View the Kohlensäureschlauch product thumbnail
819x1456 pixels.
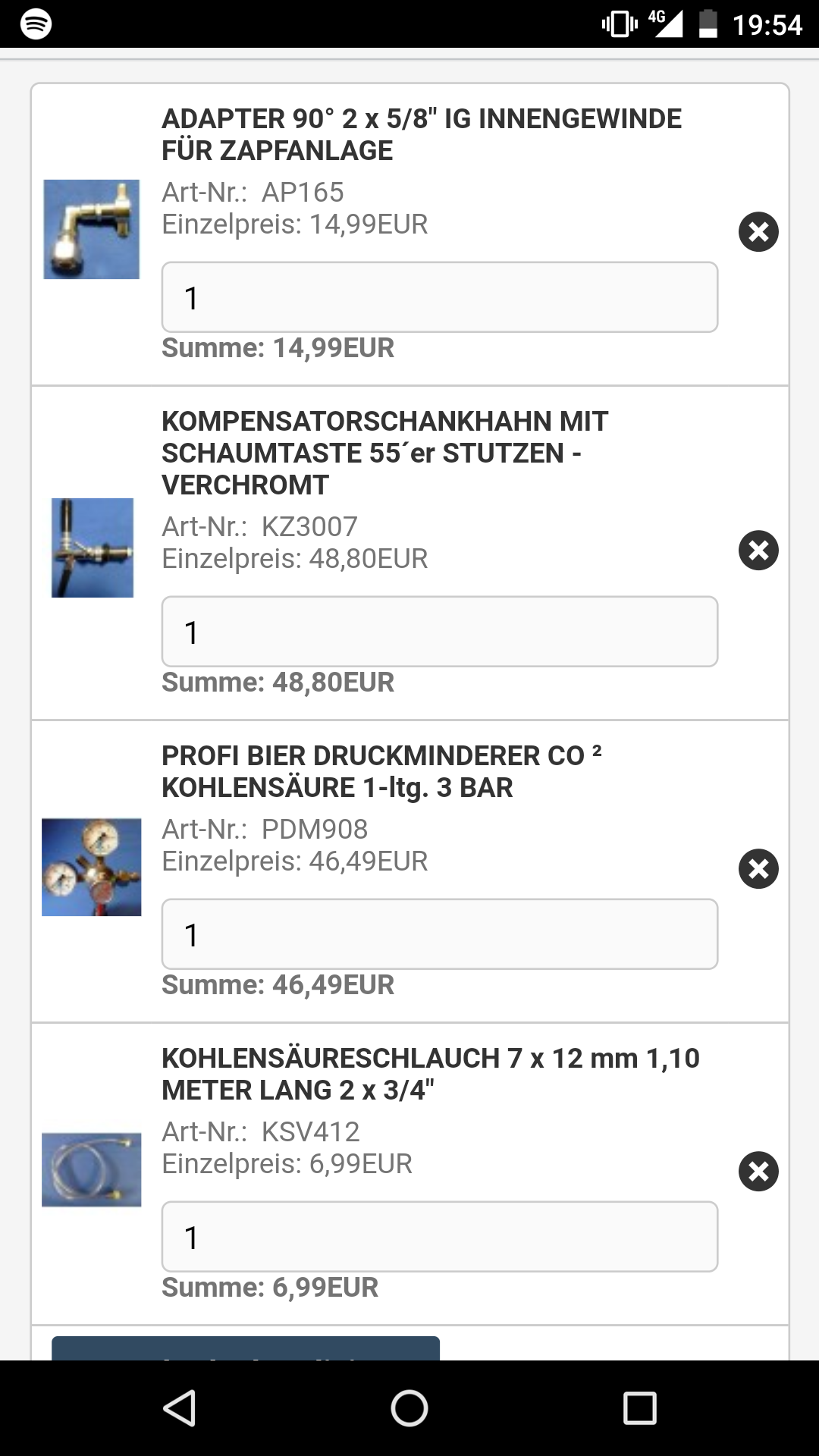click(x=91, y=1169)
